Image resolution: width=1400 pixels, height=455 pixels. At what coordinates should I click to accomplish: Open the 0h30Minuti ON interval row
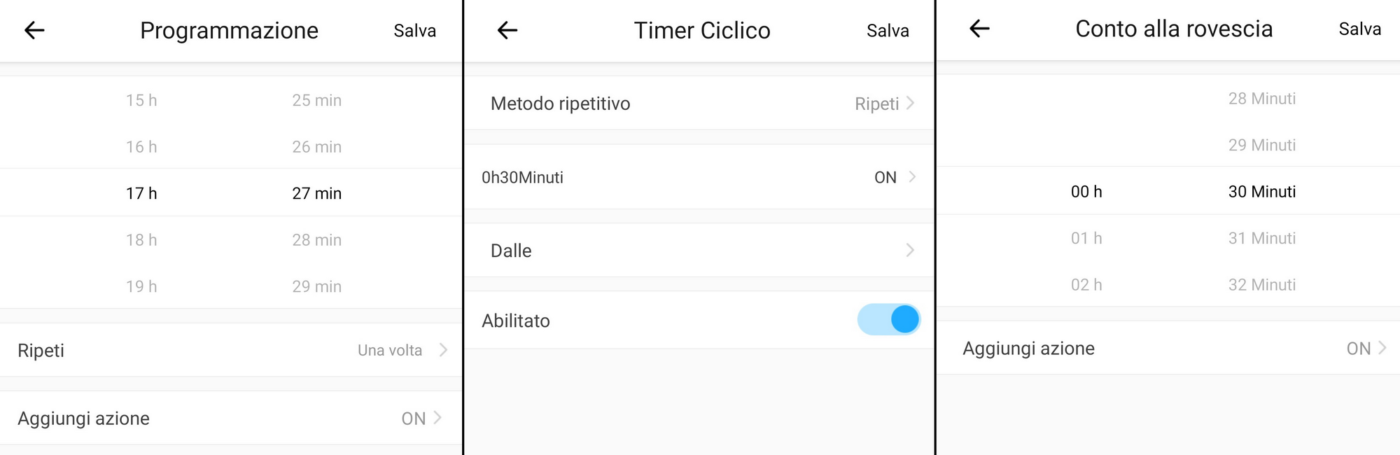tap(700, 178)
